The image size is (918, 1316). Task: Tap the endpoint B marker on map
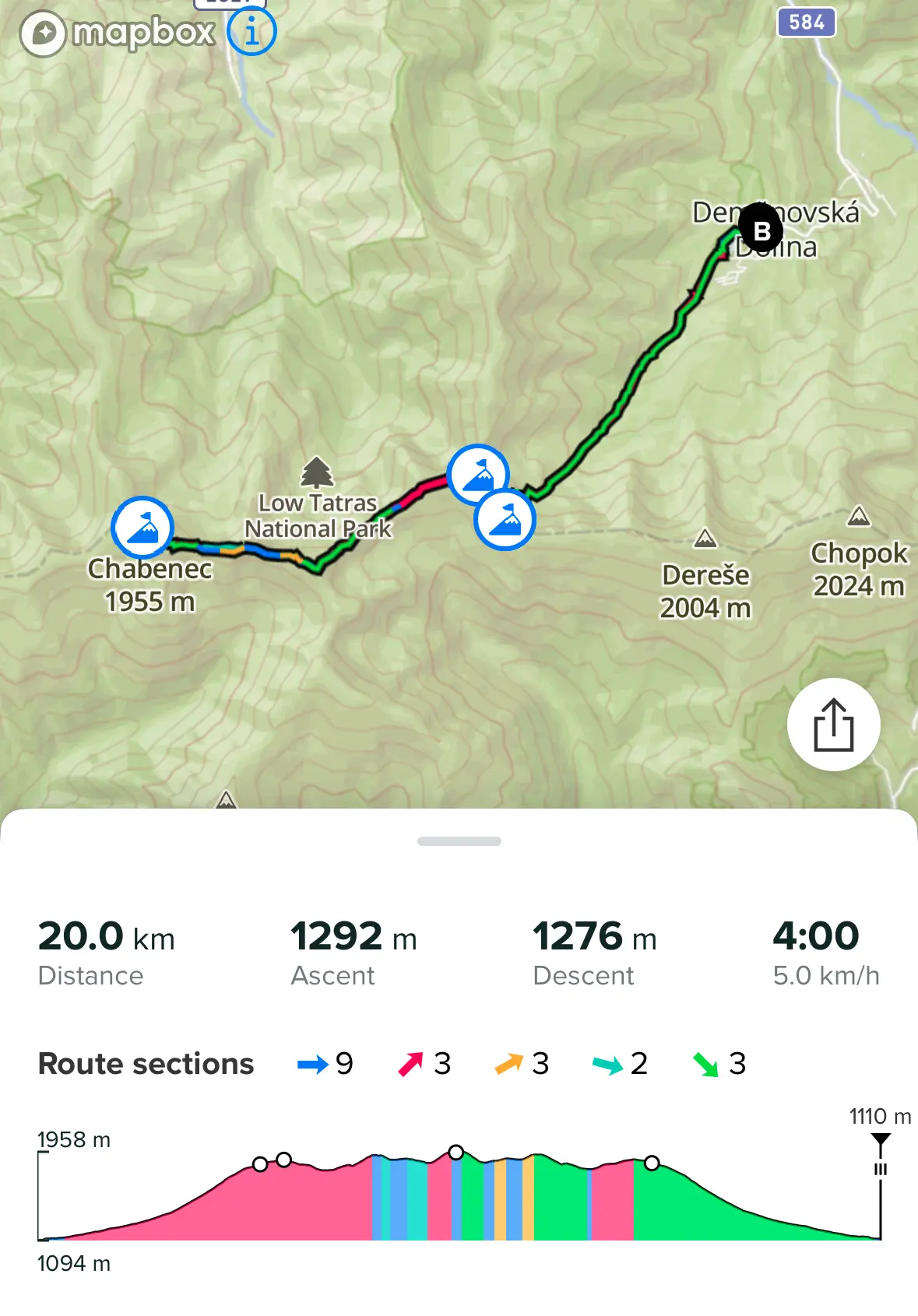click(x=761, y=230)
